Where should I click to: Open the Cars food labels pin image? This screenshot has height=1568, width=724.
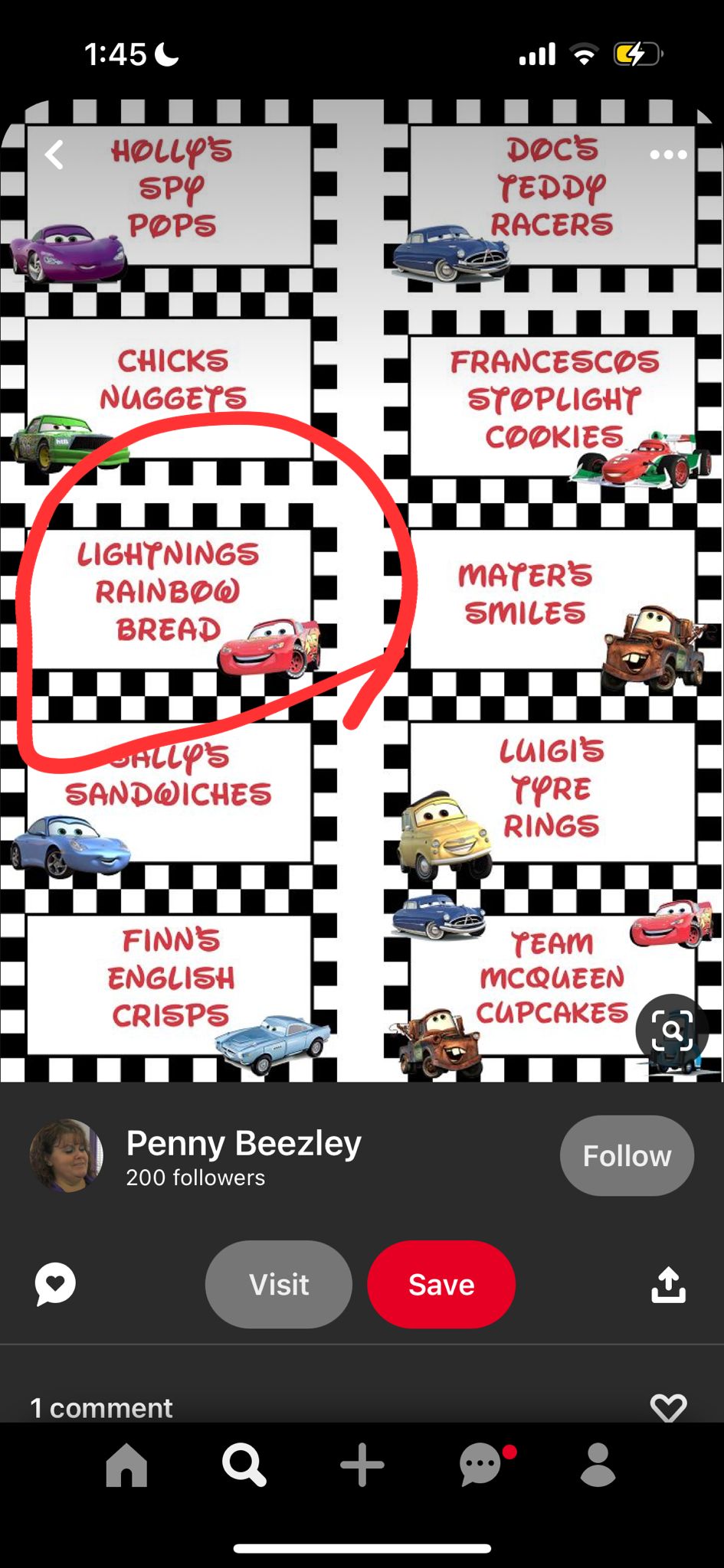pyautogui.click(x=362, y=590)
